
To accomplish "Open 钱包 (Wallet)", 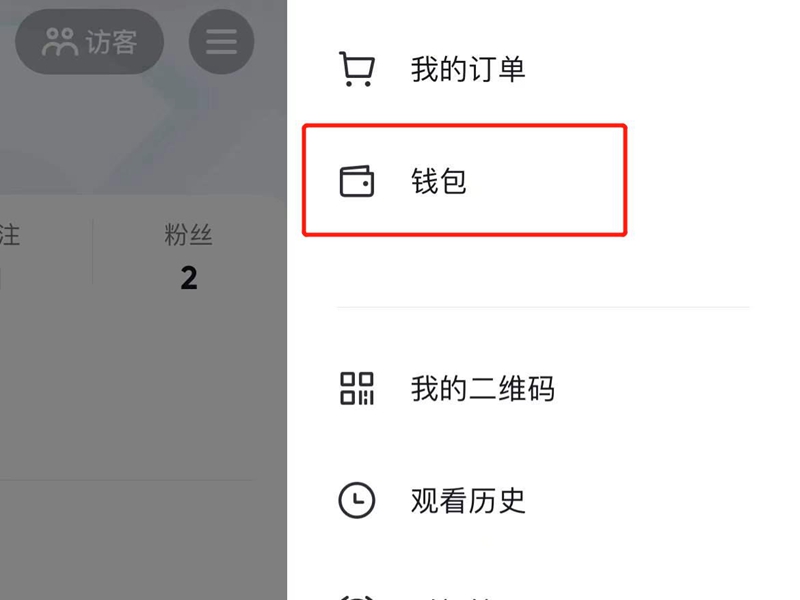I will 438,182.
